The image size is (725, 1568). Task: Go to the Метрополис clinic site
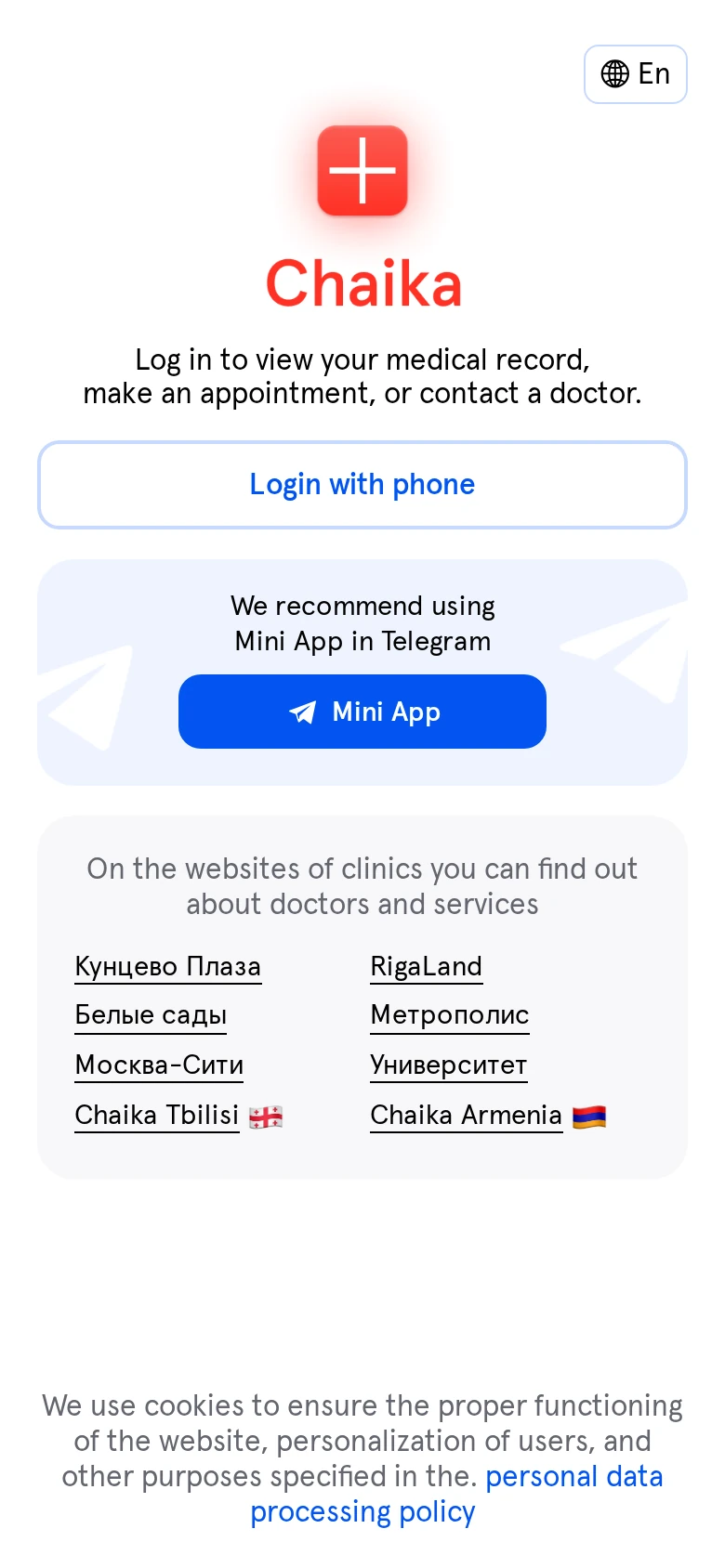(x=450, y=1016)
